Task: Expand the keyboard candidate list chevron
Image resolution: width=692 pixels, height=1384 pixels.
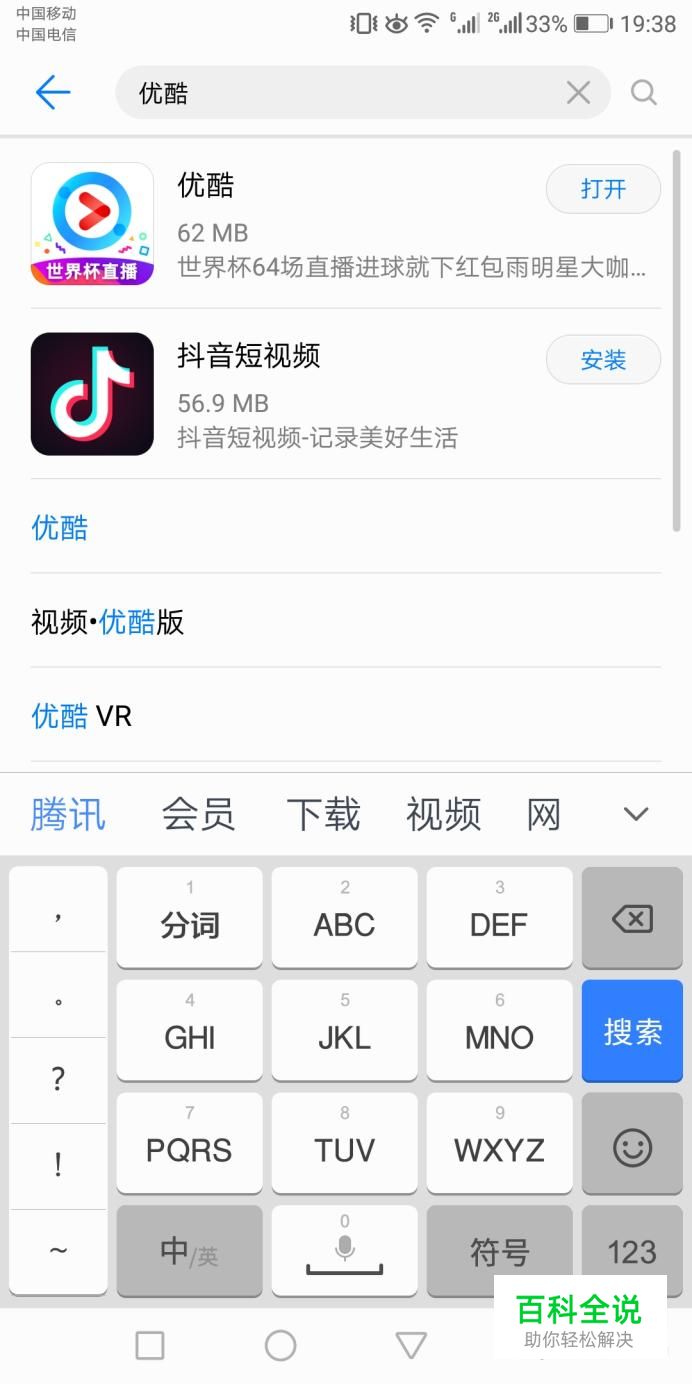Action: pos(636,814)
